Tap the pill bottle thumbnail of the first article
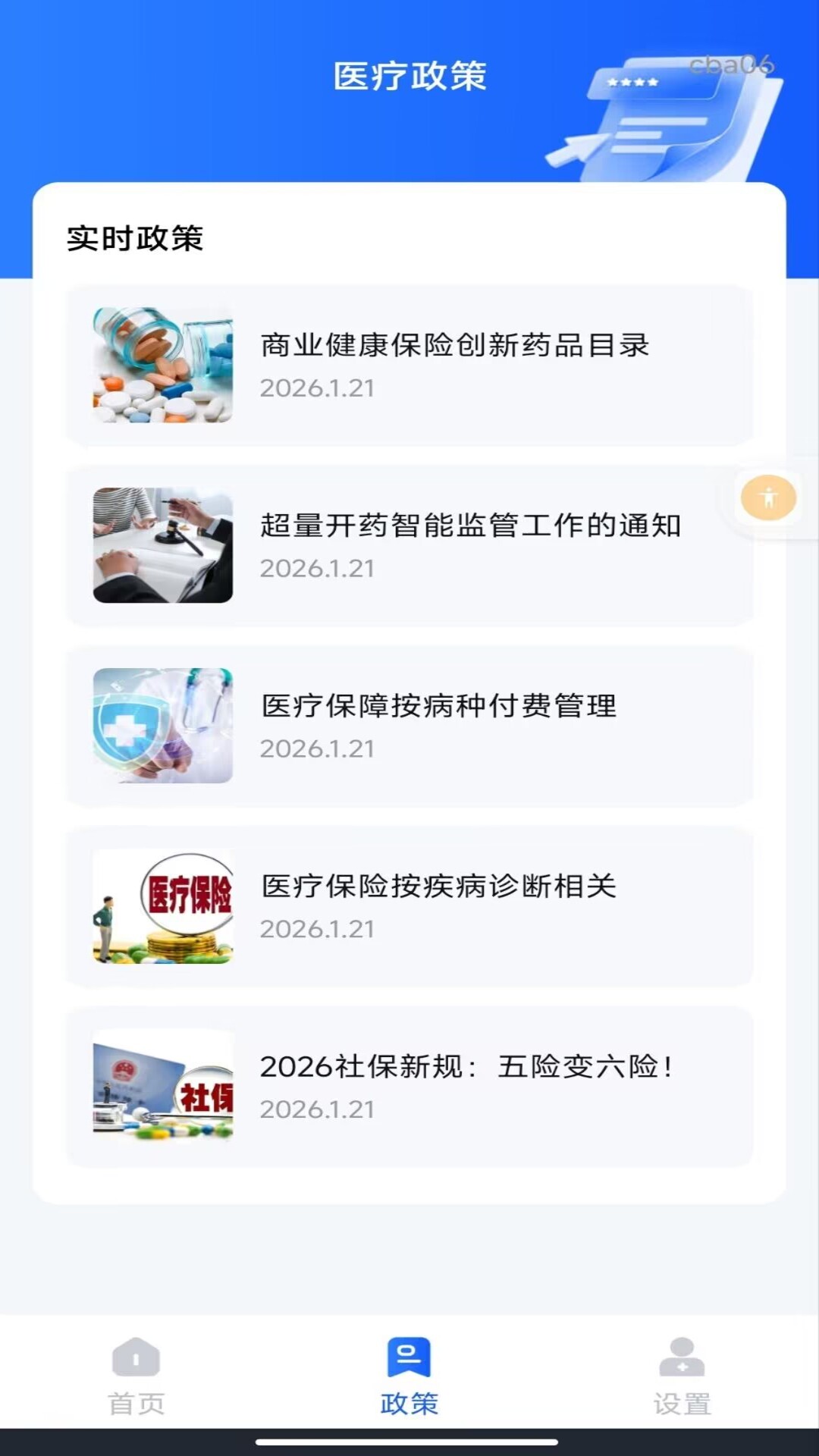 (x=163, y=364)
